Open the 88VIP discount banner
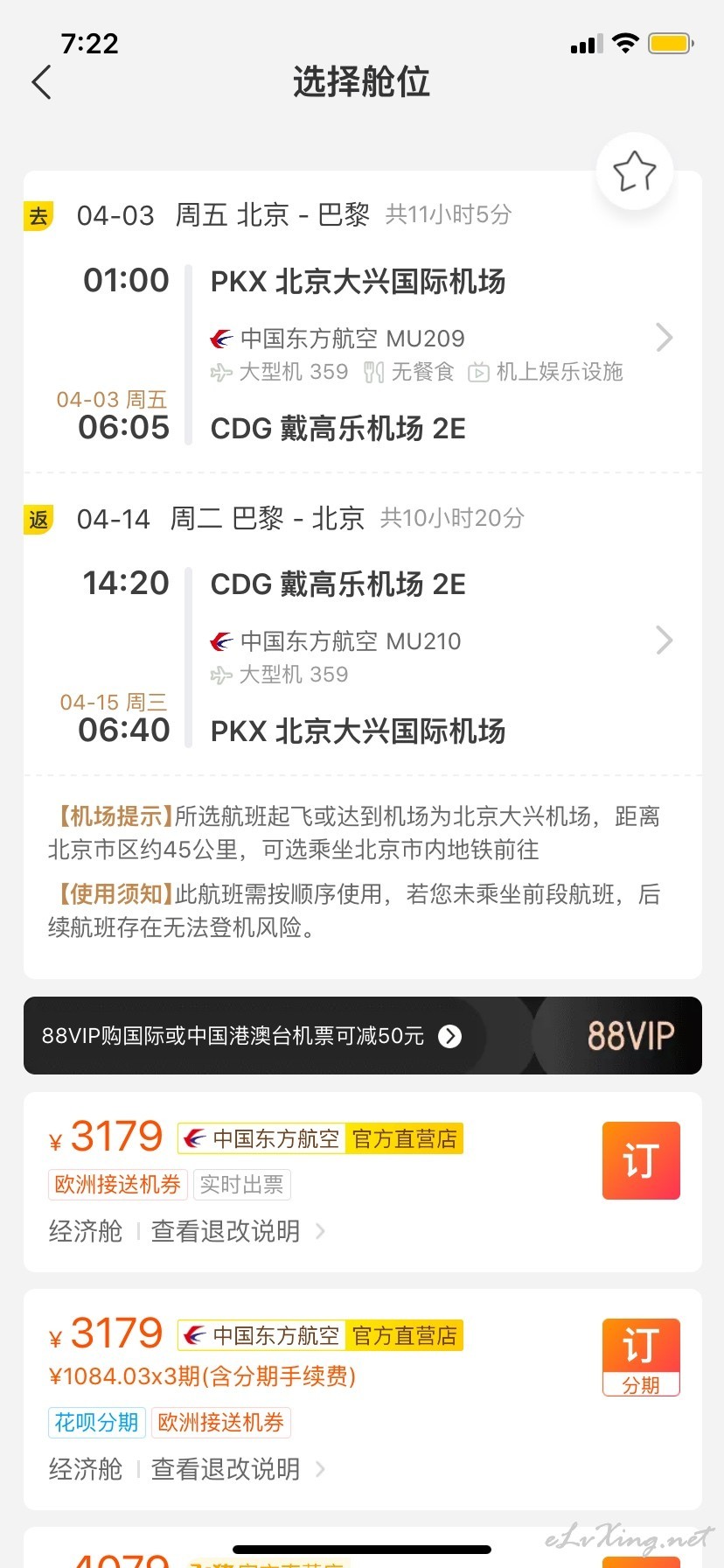The width and height of the screenshot is (724, 1568). [x=362, y=1036]
